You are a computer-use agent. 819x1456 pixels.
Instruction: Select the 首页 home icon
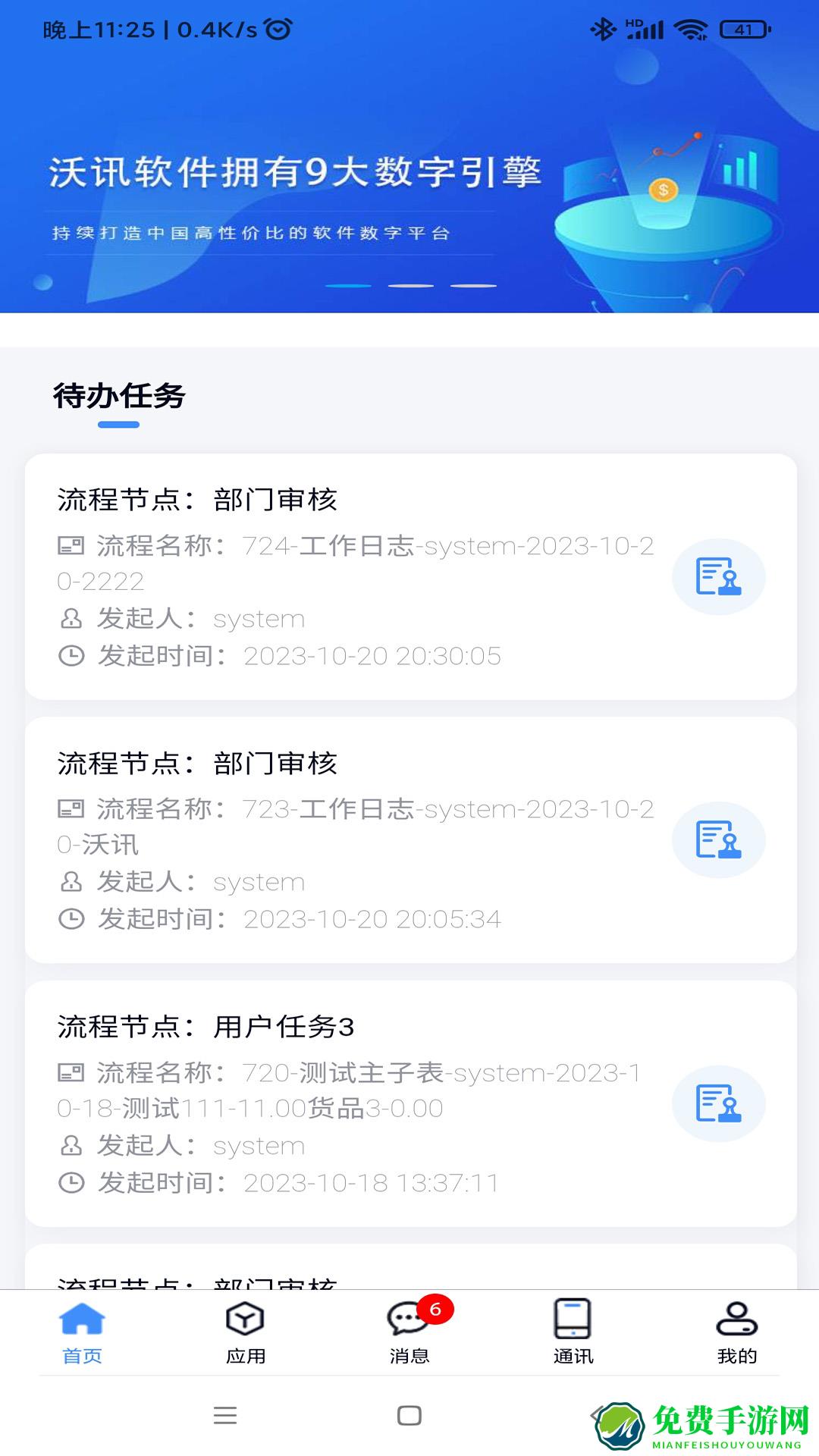pyautogui.click(x=83, y=1319)
